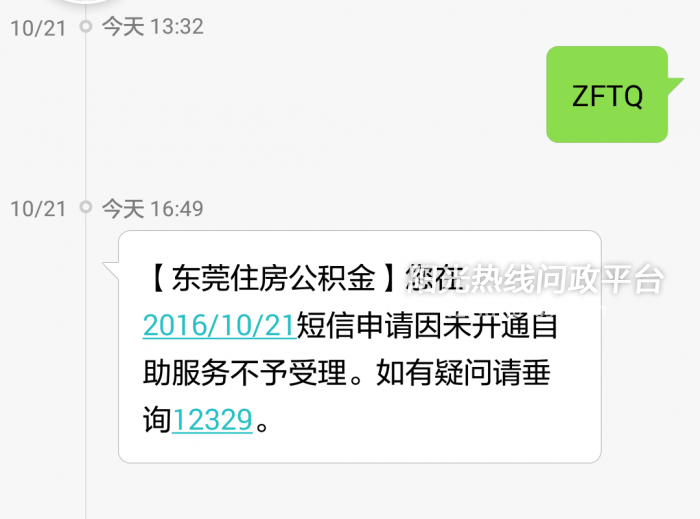Viewport: 700px width, 519px height.
Task: Call the 12329 hotline number link
Action: pyautogui.click(x=211, y=421)
